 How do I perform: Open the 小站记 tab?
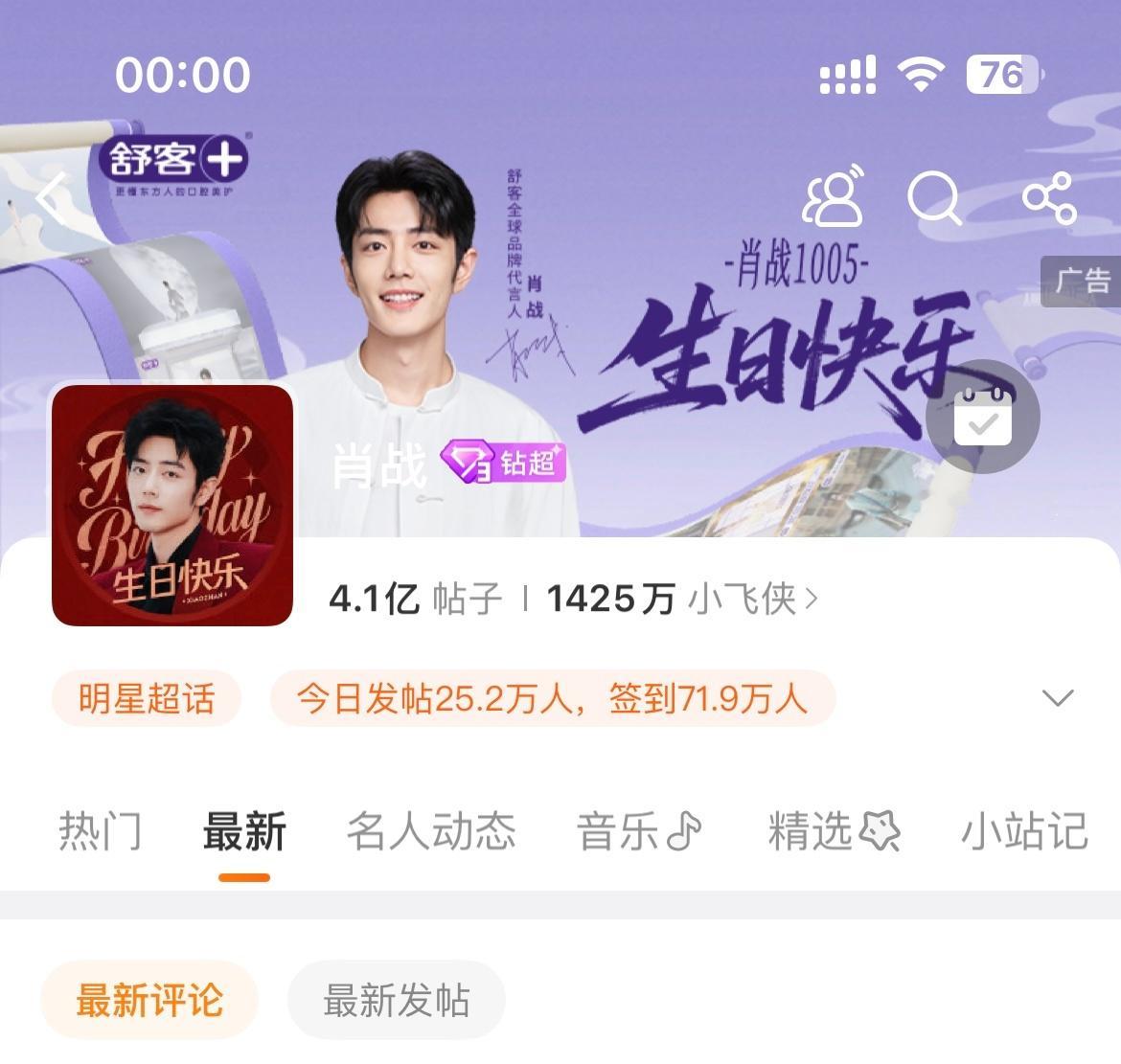tap(1024, 830)
